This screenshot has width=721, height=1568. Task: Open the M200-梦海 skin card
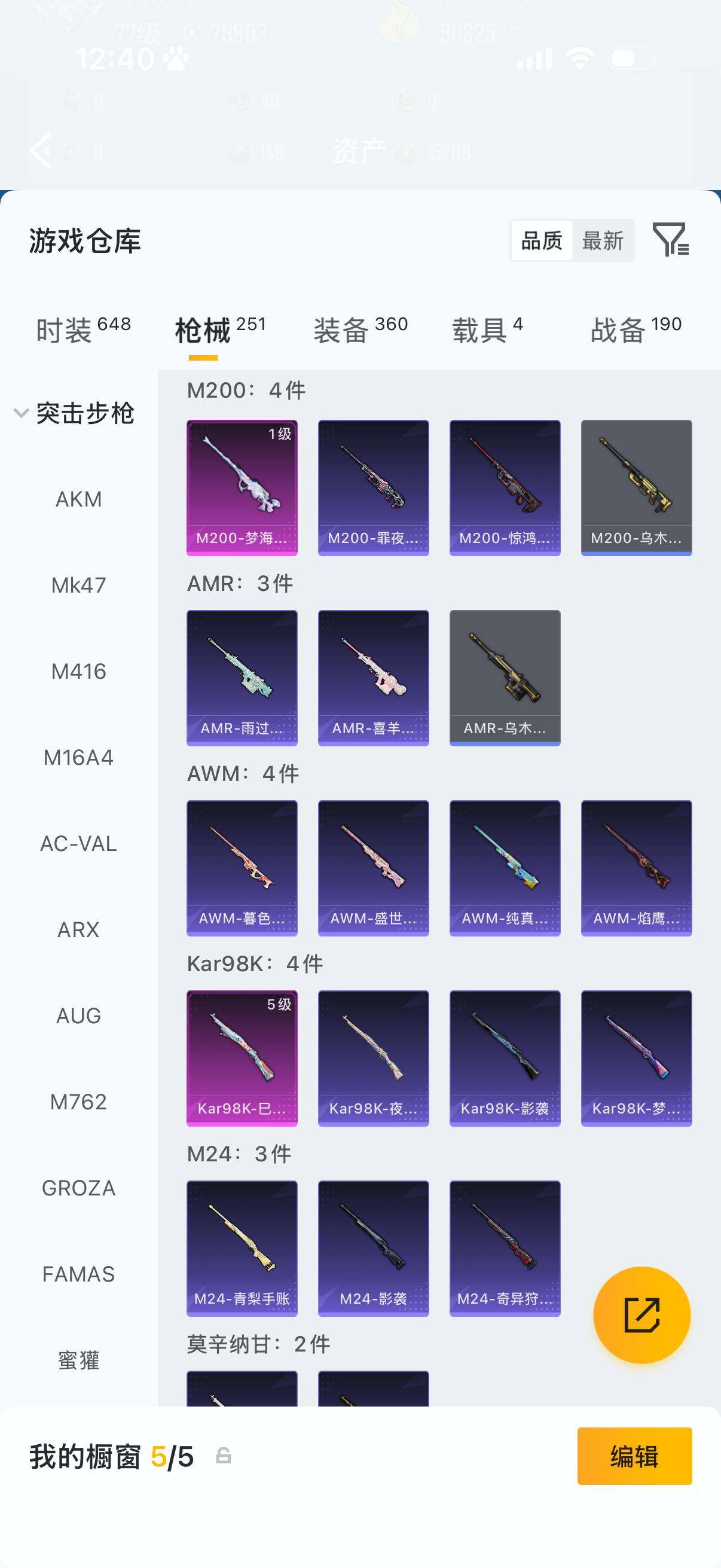click(242, 487)
